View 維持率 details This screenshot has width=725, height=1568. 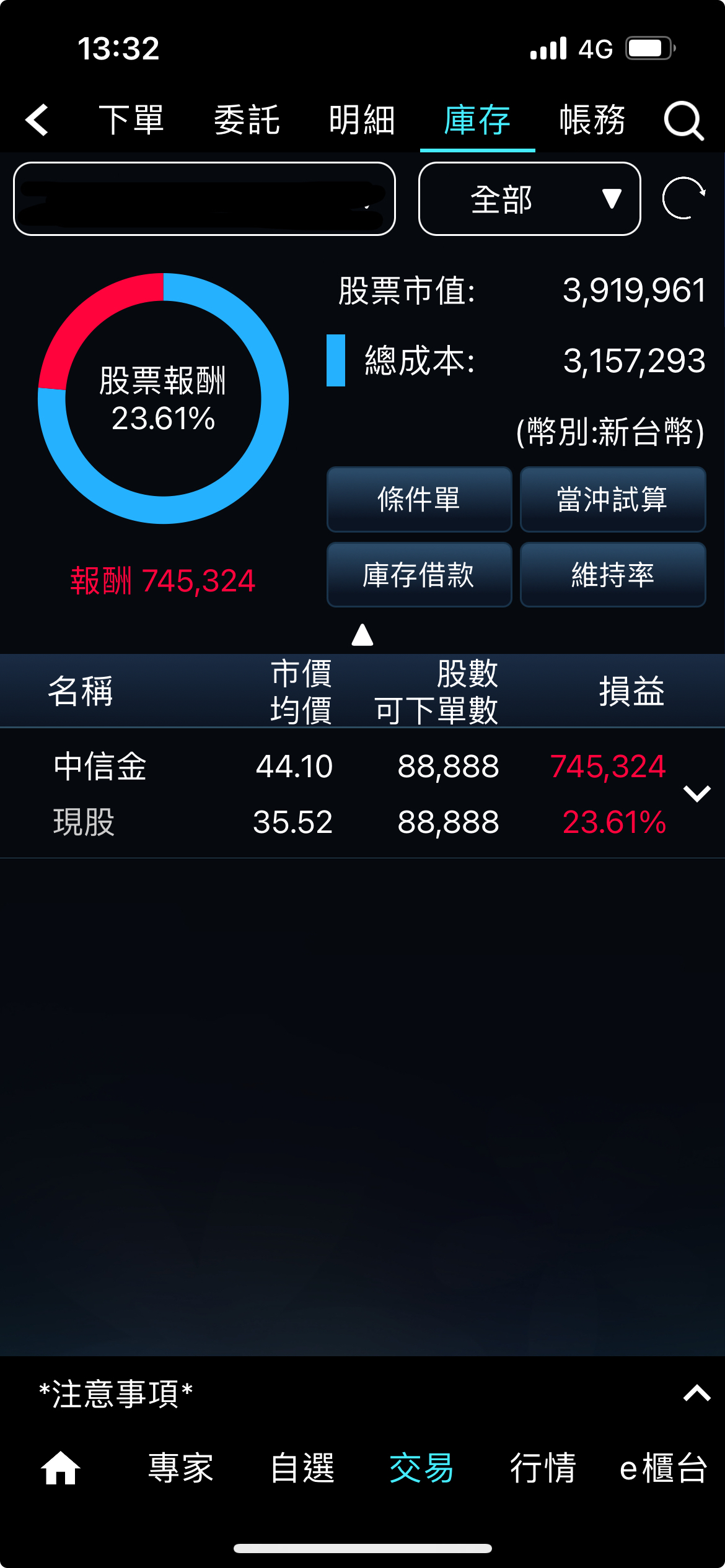[612, 575]
